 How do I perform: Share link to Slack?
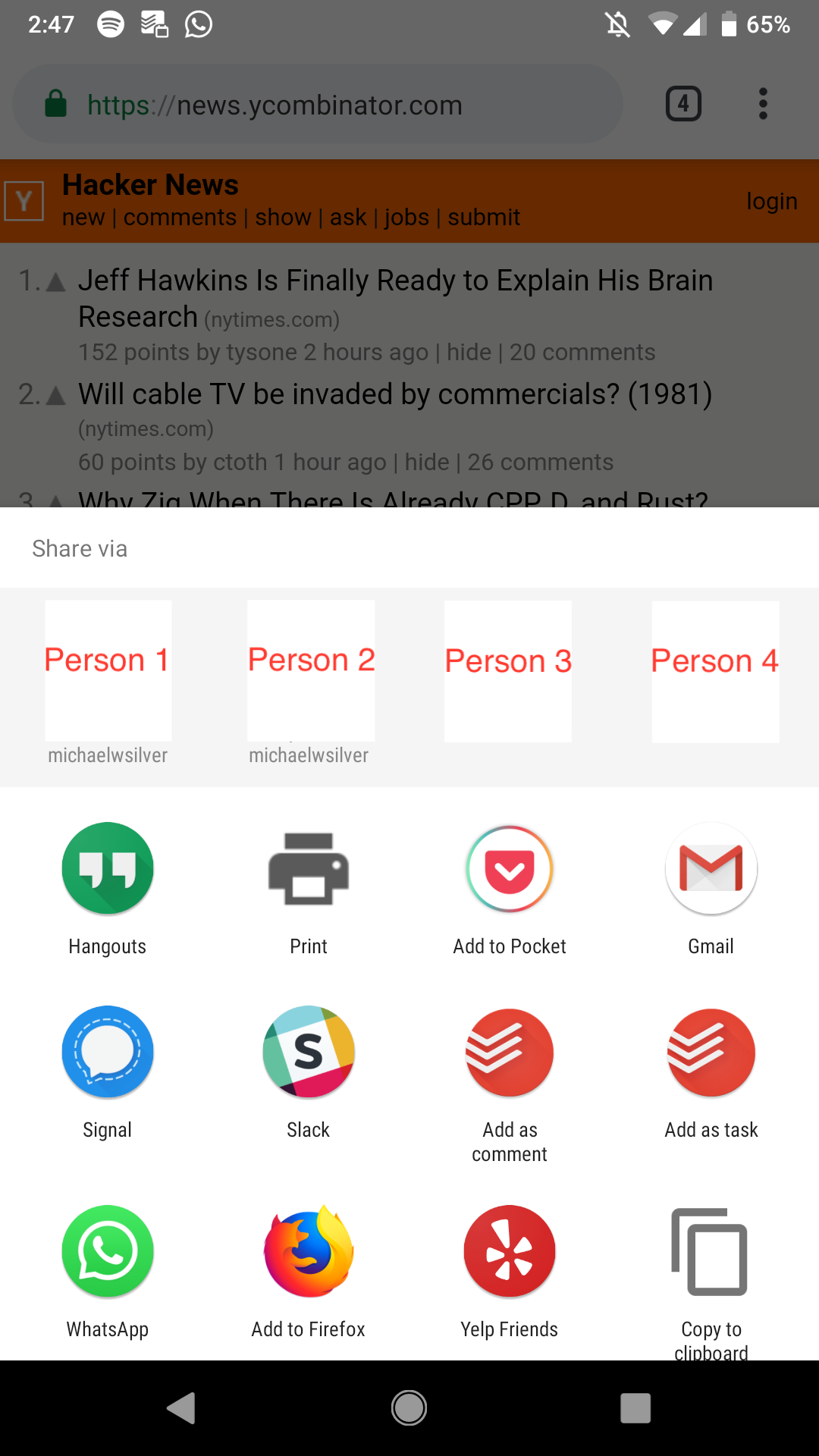[x=309, y=1052]
